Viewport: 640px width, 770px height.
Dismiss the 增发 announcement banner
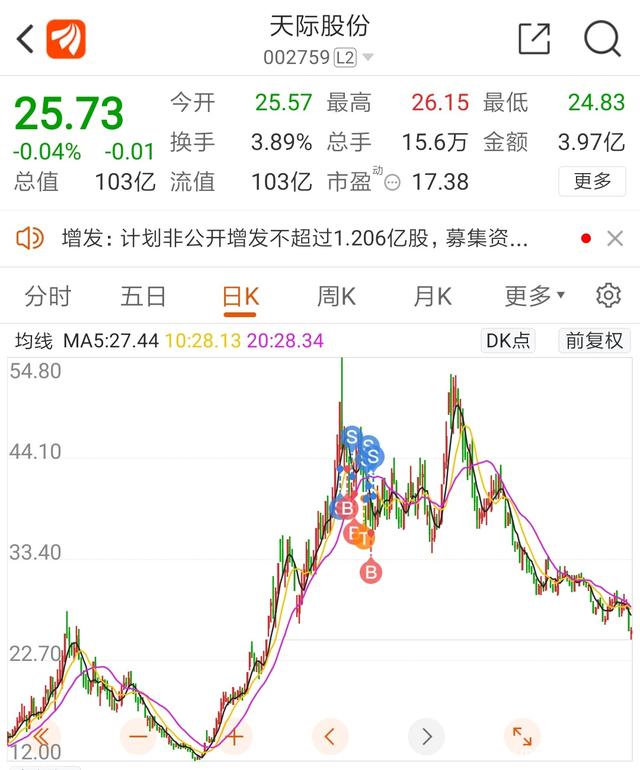(615, 239)
